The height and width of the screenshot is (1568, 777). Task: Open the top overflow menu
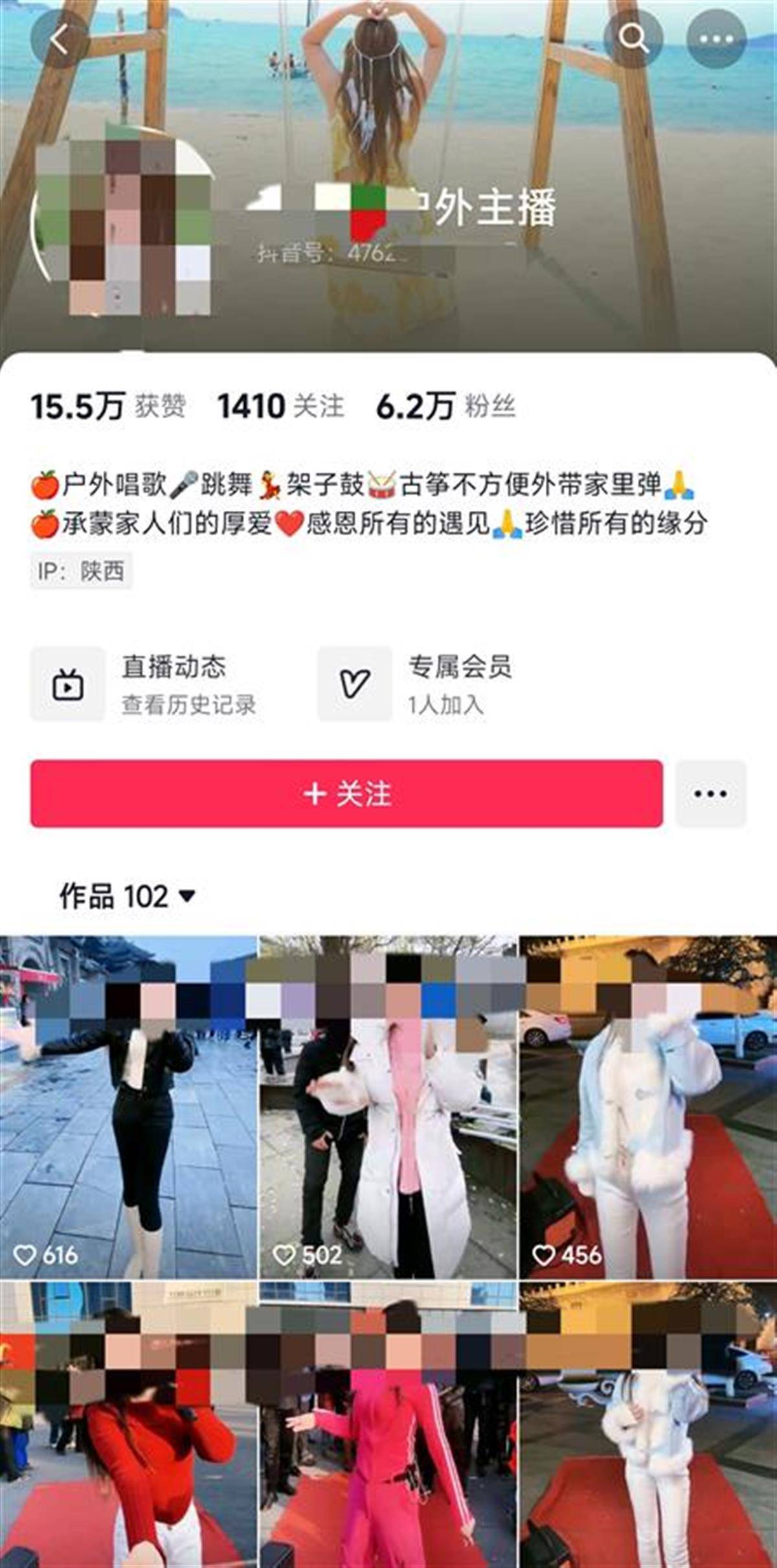coord(715,39)
